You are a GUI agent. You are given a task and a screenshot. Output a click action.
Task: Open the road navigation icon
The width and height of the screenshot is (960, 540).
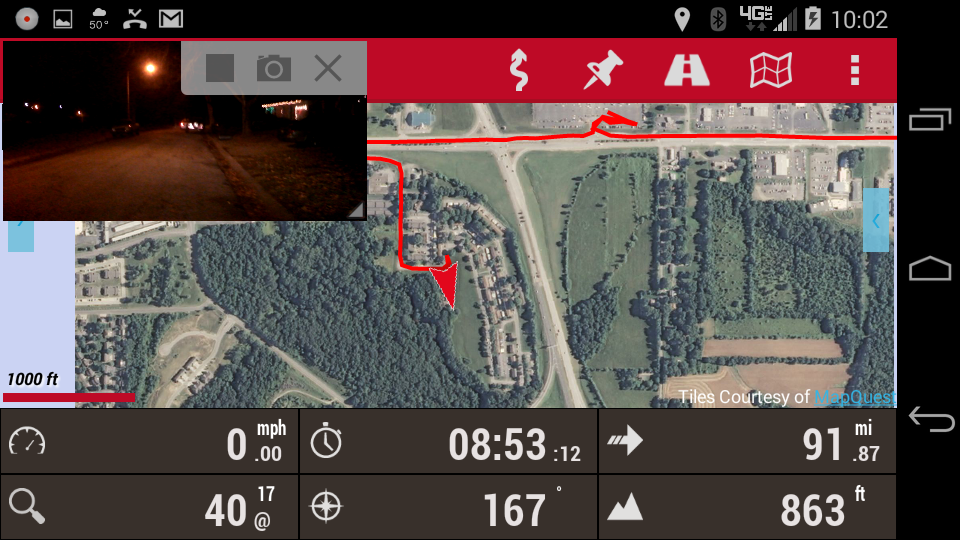point(687,70)
